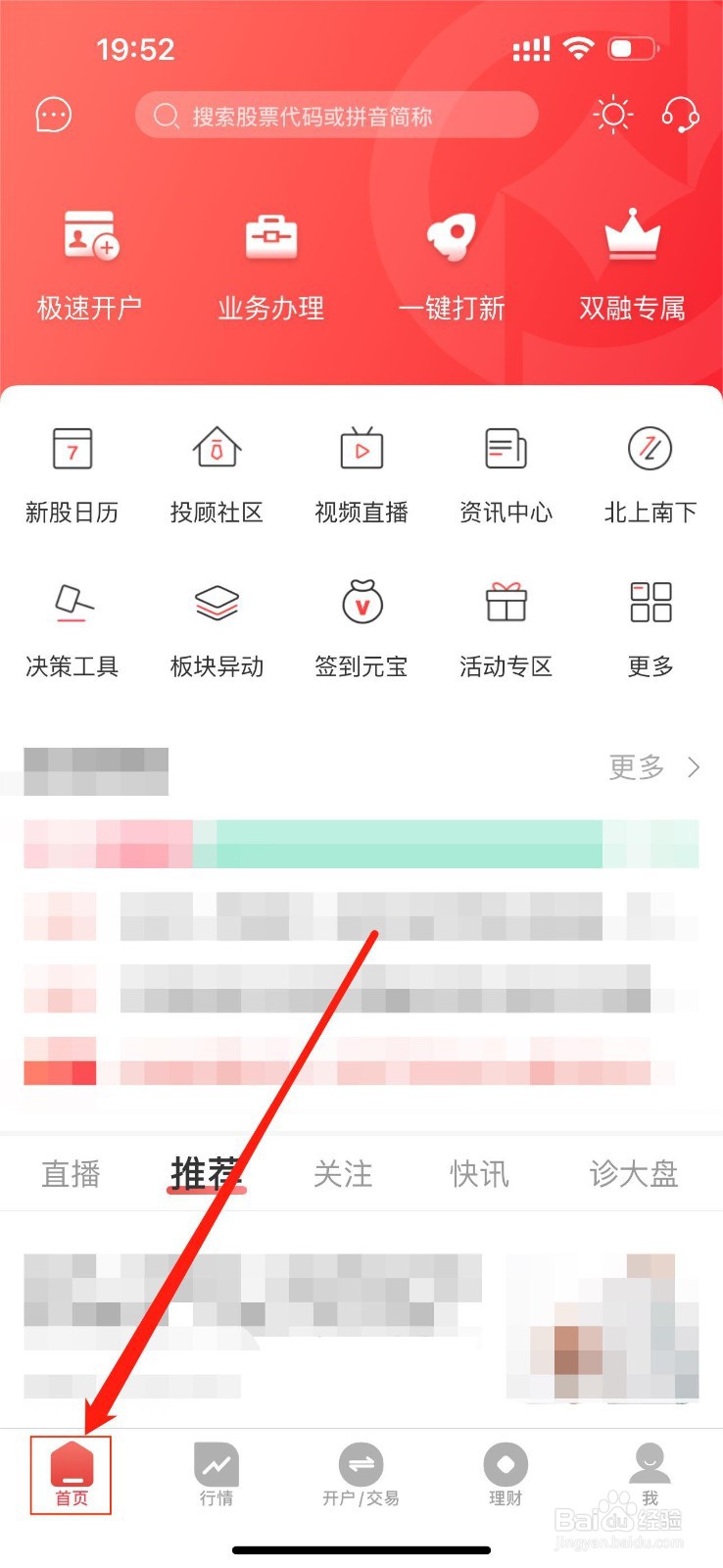Expand the 更多 link with arrow
The height and width of the screenshot is (1568, 723).
click(x=653, y=767)
